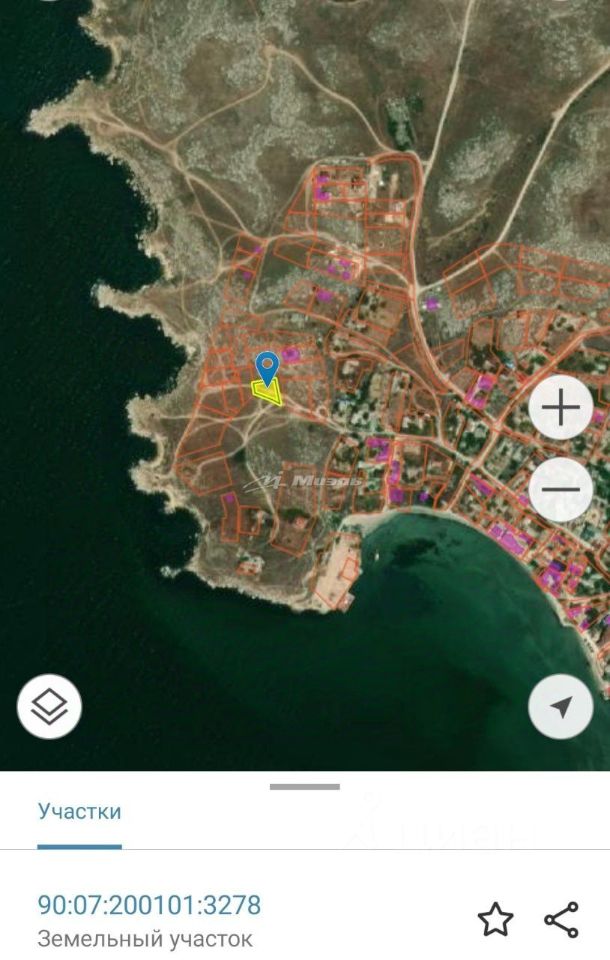
Task: Open parcel 90:07:200101:3278 details
Action: 149,906
